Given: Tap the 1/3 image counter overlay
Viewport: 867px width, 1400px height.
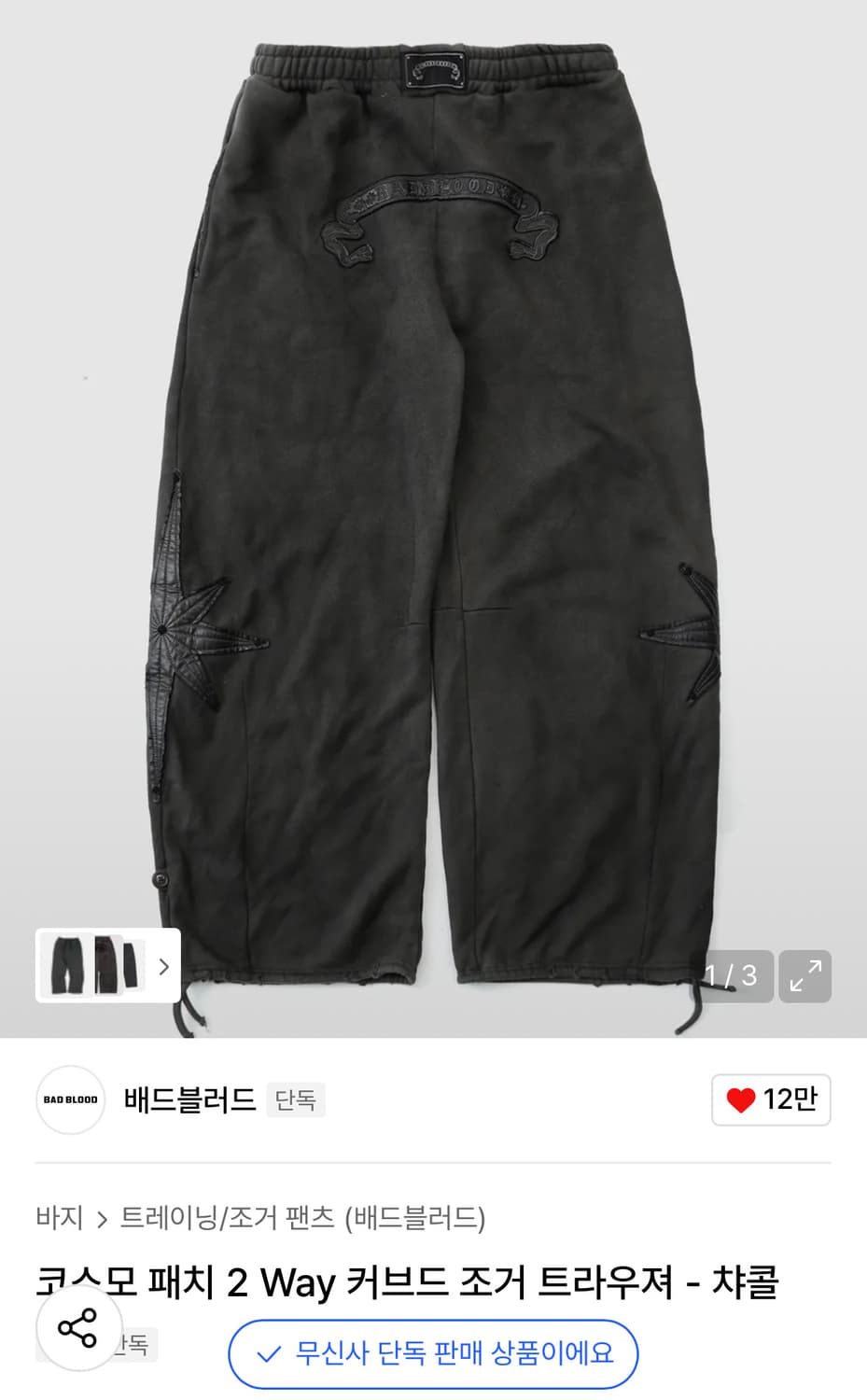Looking at the screenshot, I should point(734,976).
